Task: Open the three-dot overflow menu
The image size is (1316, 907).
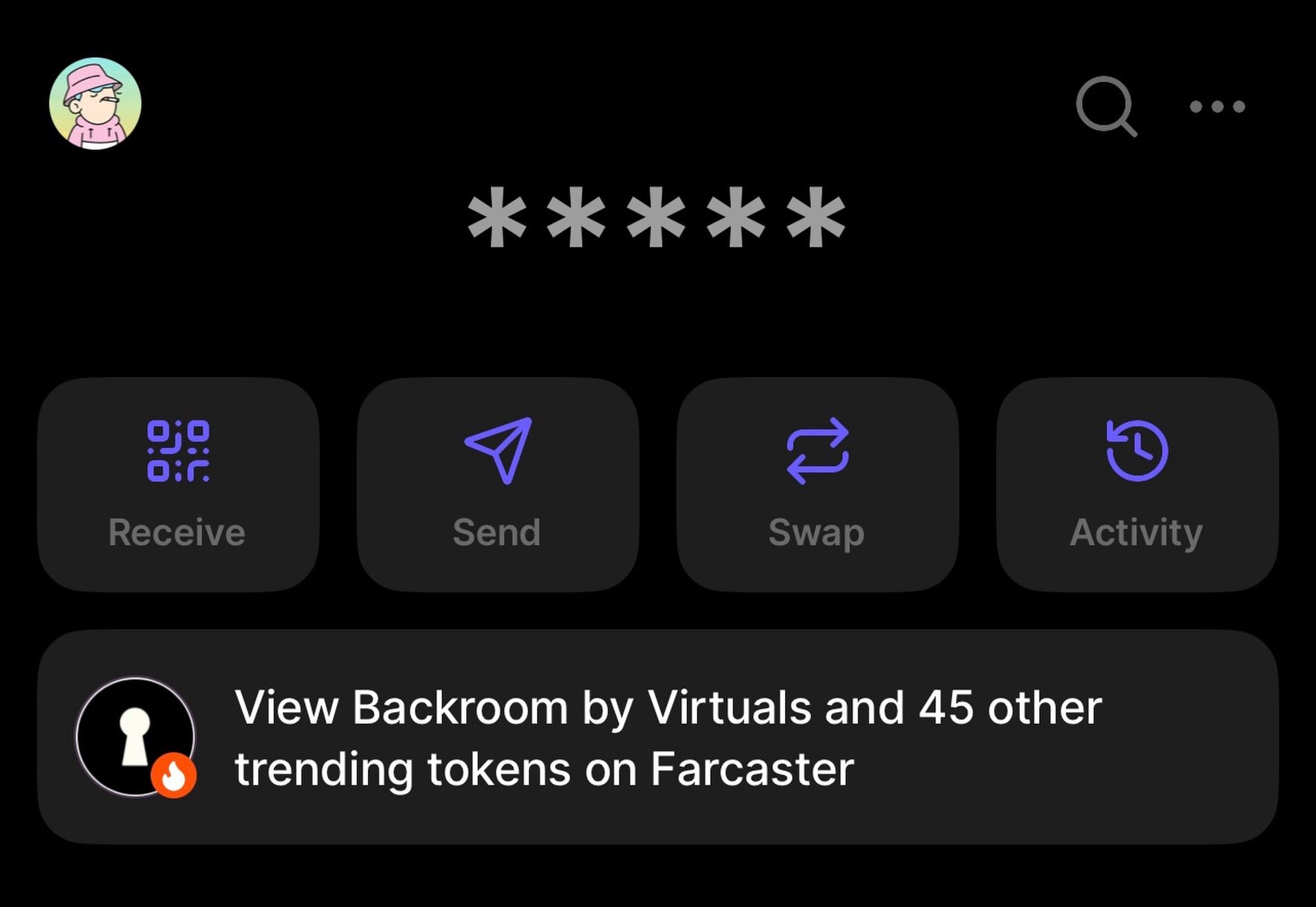Action: pos(1217,106)
